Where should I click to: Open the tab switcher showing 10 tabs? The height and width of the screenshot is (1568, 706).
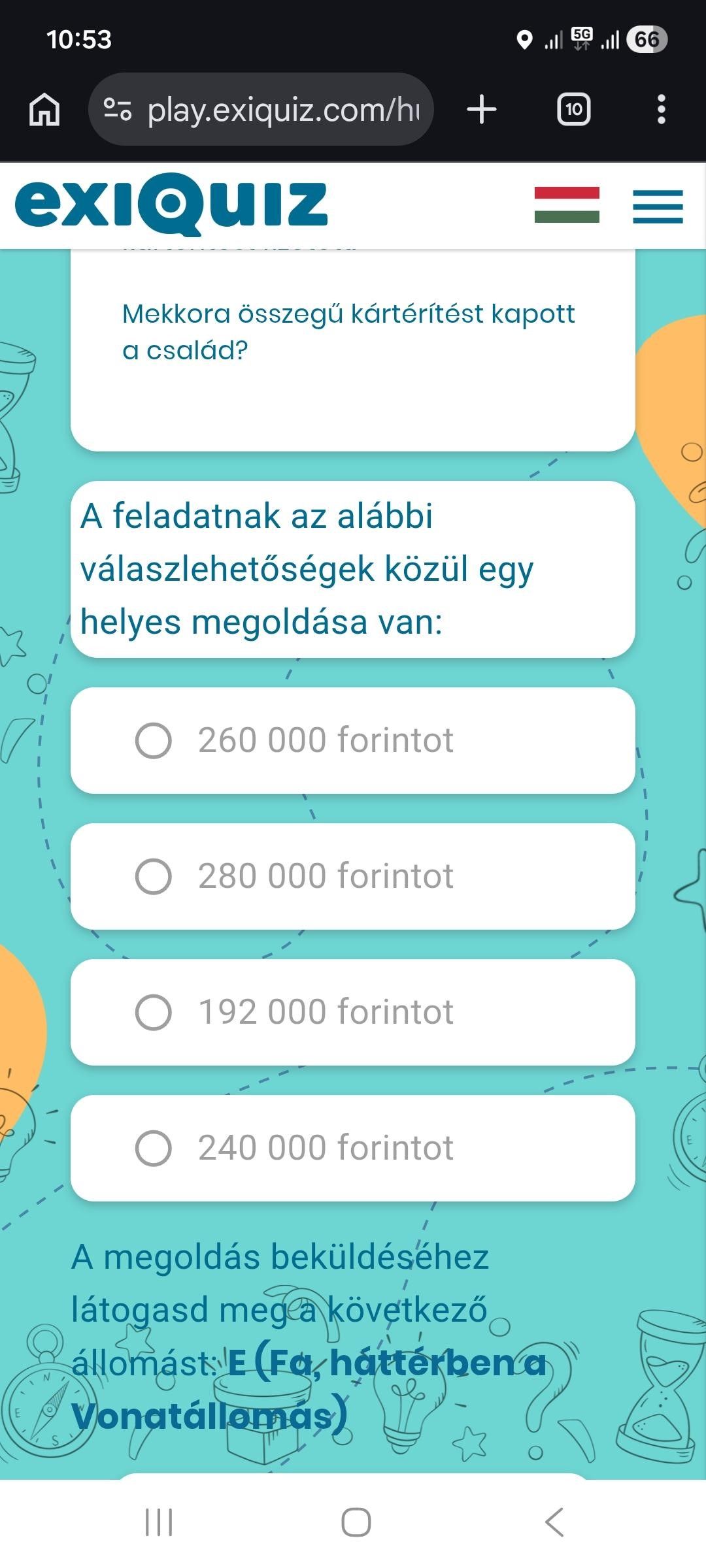click(x=574, y=110)
